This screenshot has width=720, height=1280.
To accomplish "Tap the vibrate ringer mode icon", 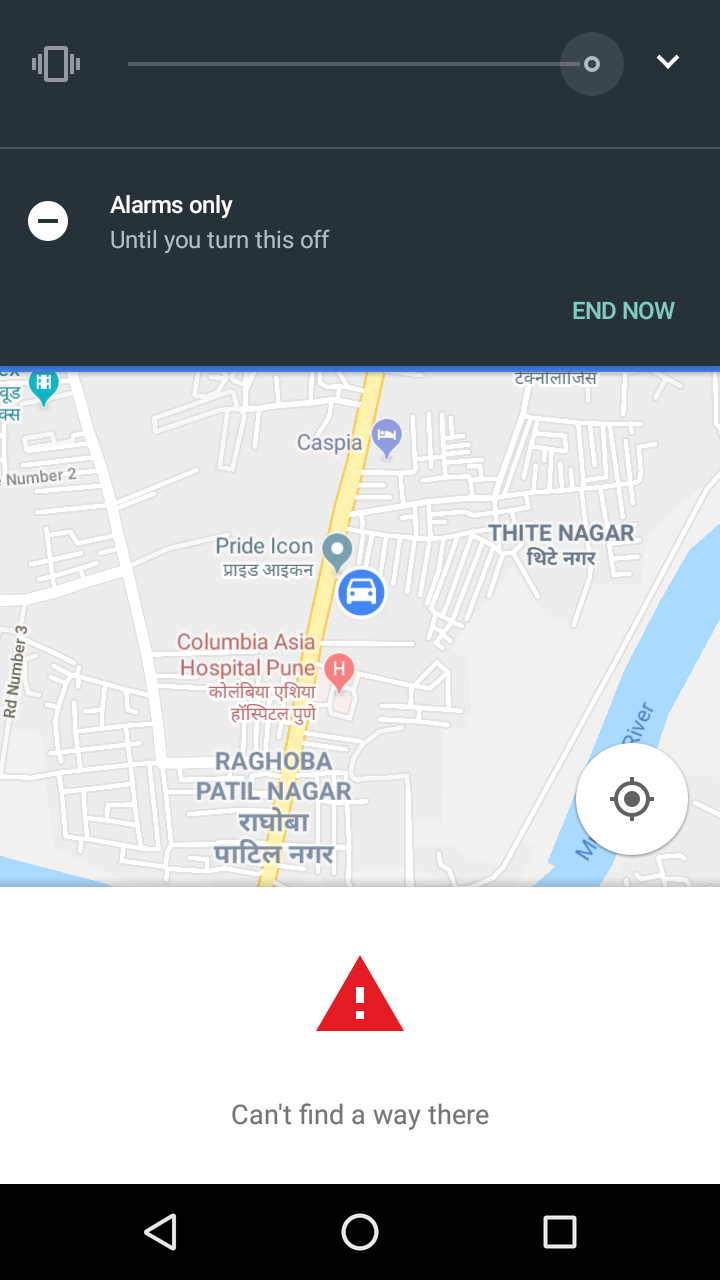I will [x=56, y=65].
